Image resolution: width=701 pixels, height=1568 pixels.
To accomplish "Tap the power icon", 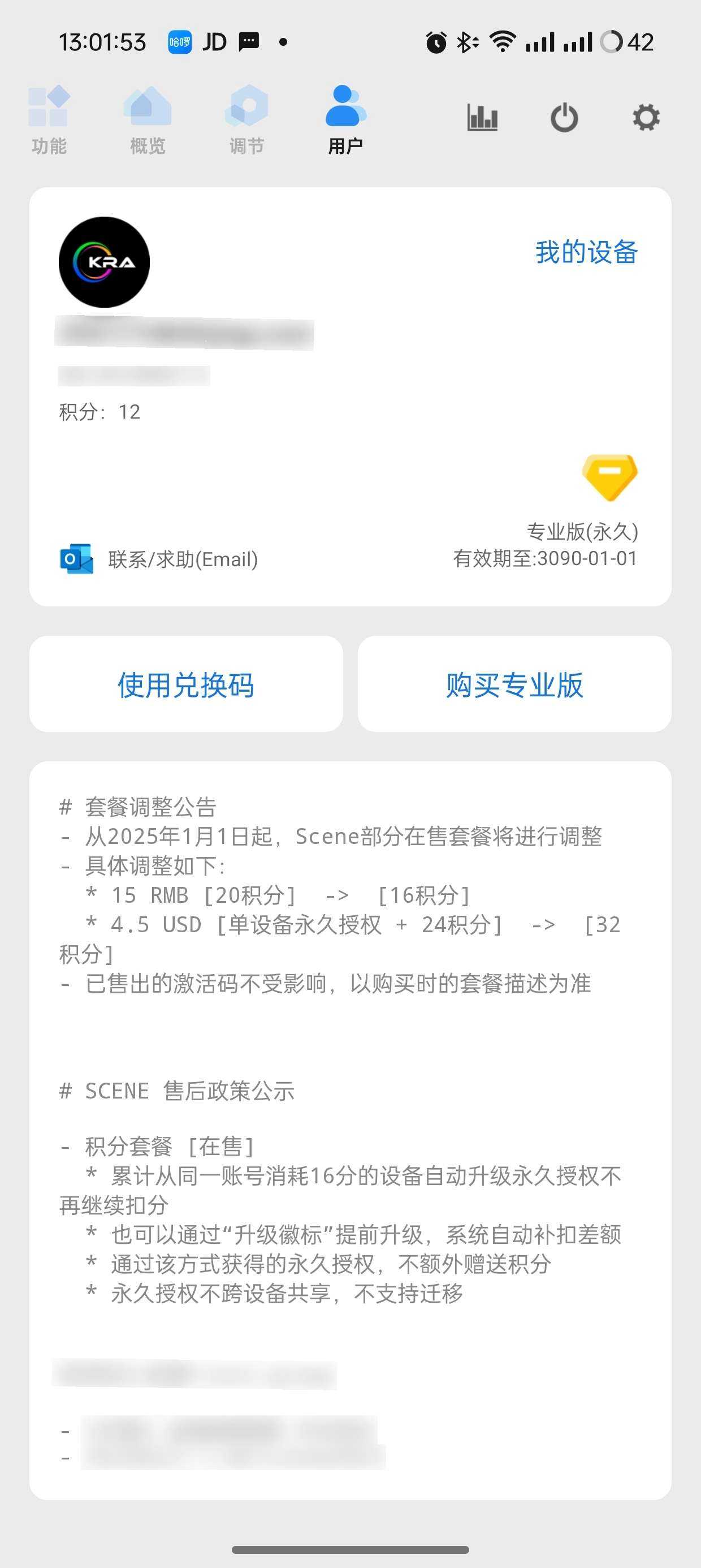I will tap(564, 117).
